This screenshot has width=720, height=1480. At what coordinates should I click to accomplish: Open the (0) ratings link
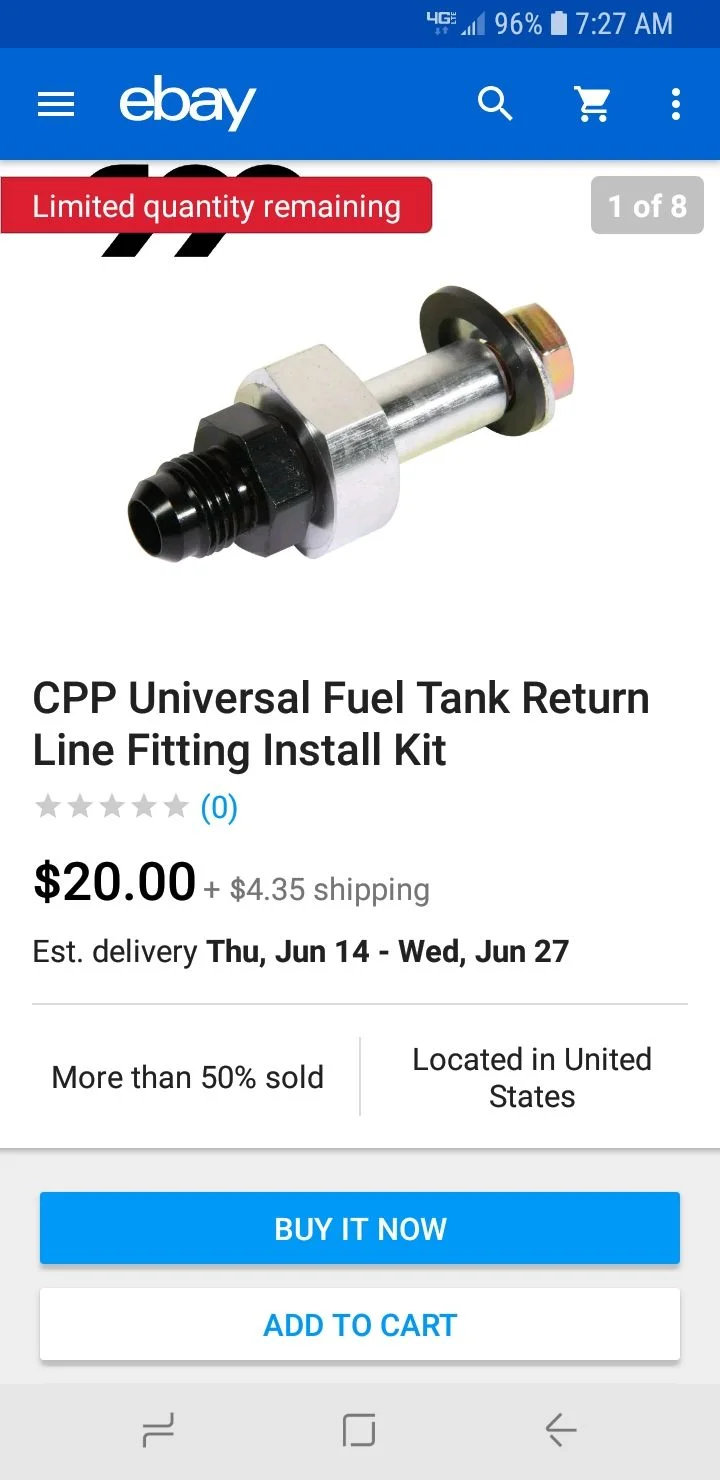[x=219, y=807]
